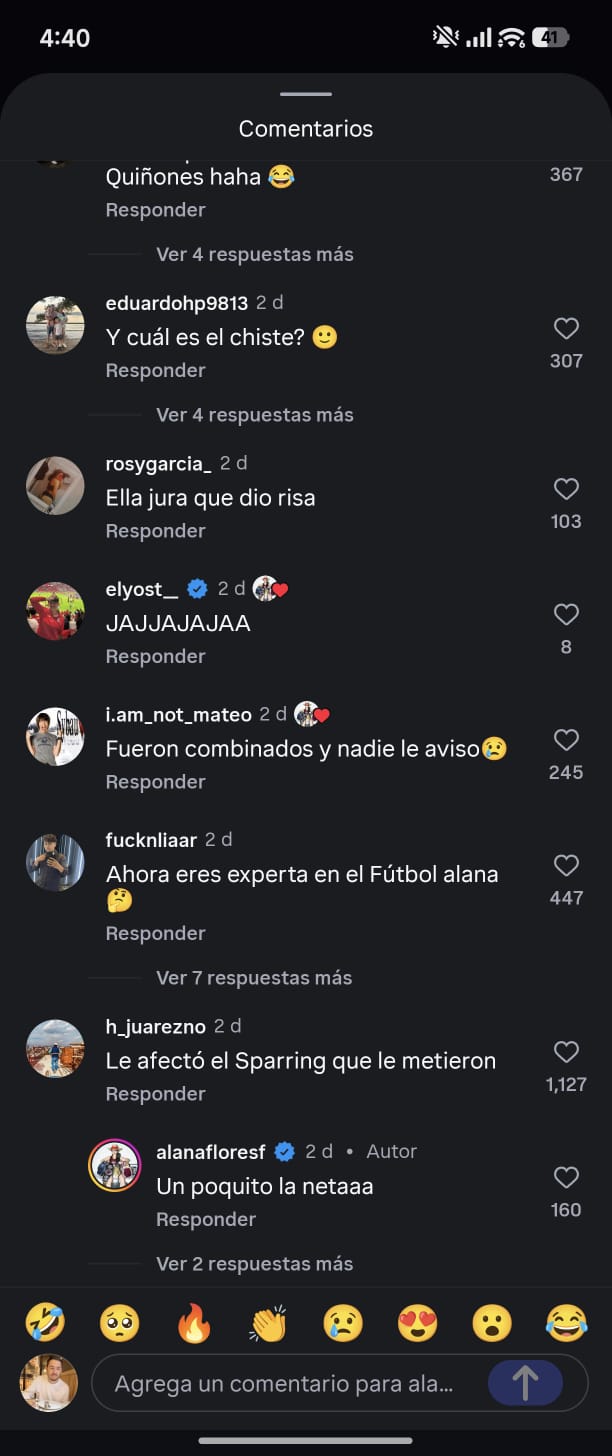Expand 7 more replies under fucknliaar's comment
This screenshot has width=612, height=1456.
[x=254, y=978]
